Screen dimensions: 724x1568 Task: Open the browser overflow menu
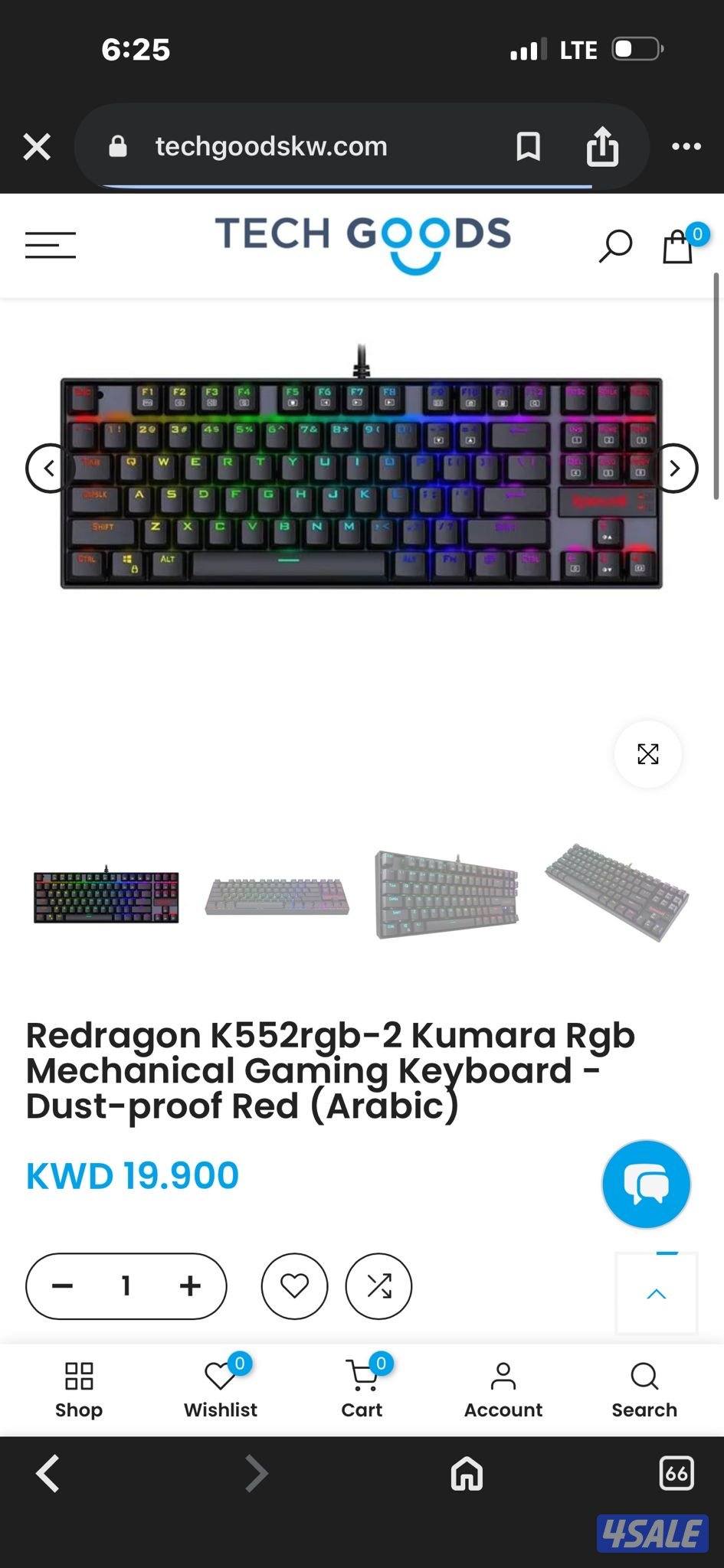tap(686, 146)
